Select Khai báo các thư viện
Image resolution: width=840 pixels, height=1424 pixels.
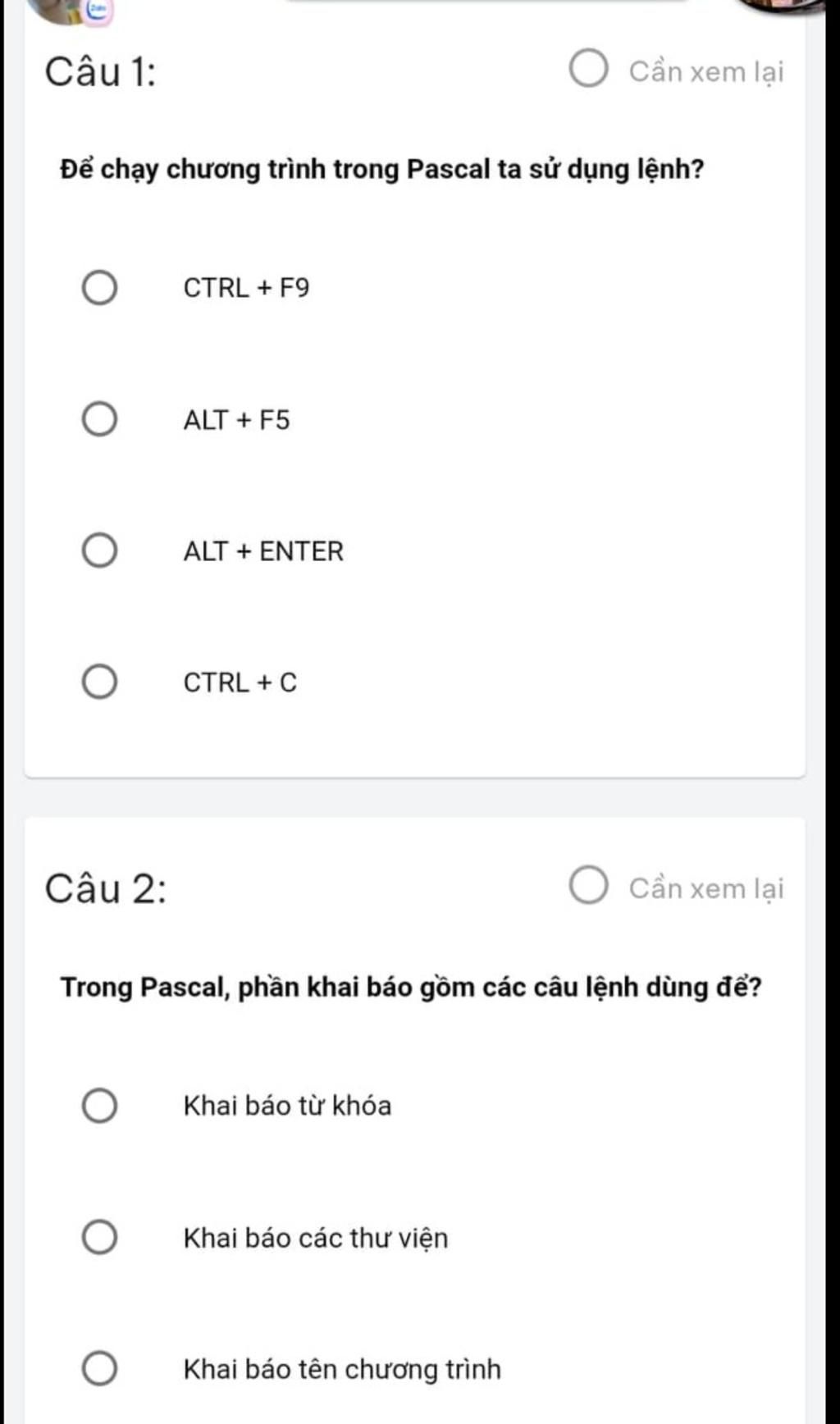pyautogui.click(x=99, y=1236)
